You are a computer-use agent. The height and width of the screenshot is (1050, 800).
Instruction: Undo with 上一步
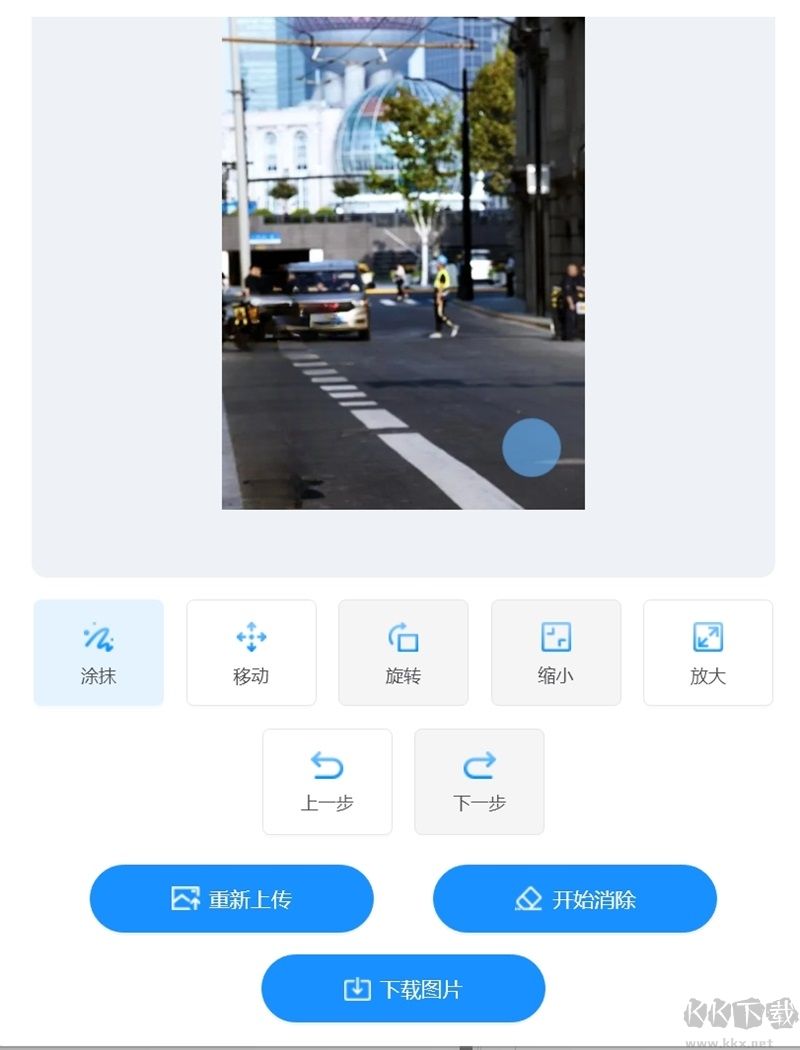click(327, 781)
